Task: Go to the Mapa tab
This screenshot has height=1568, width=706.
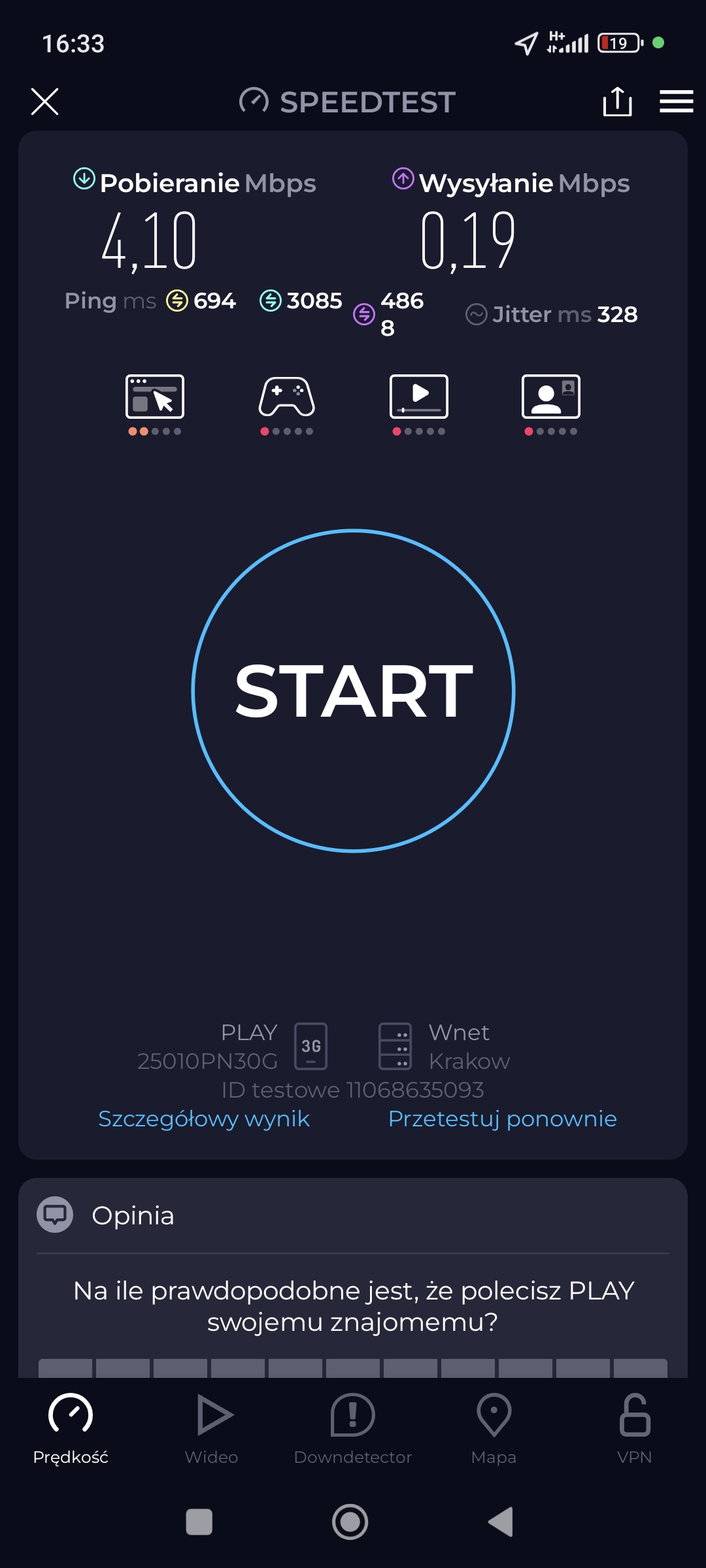Action: 494,1429
